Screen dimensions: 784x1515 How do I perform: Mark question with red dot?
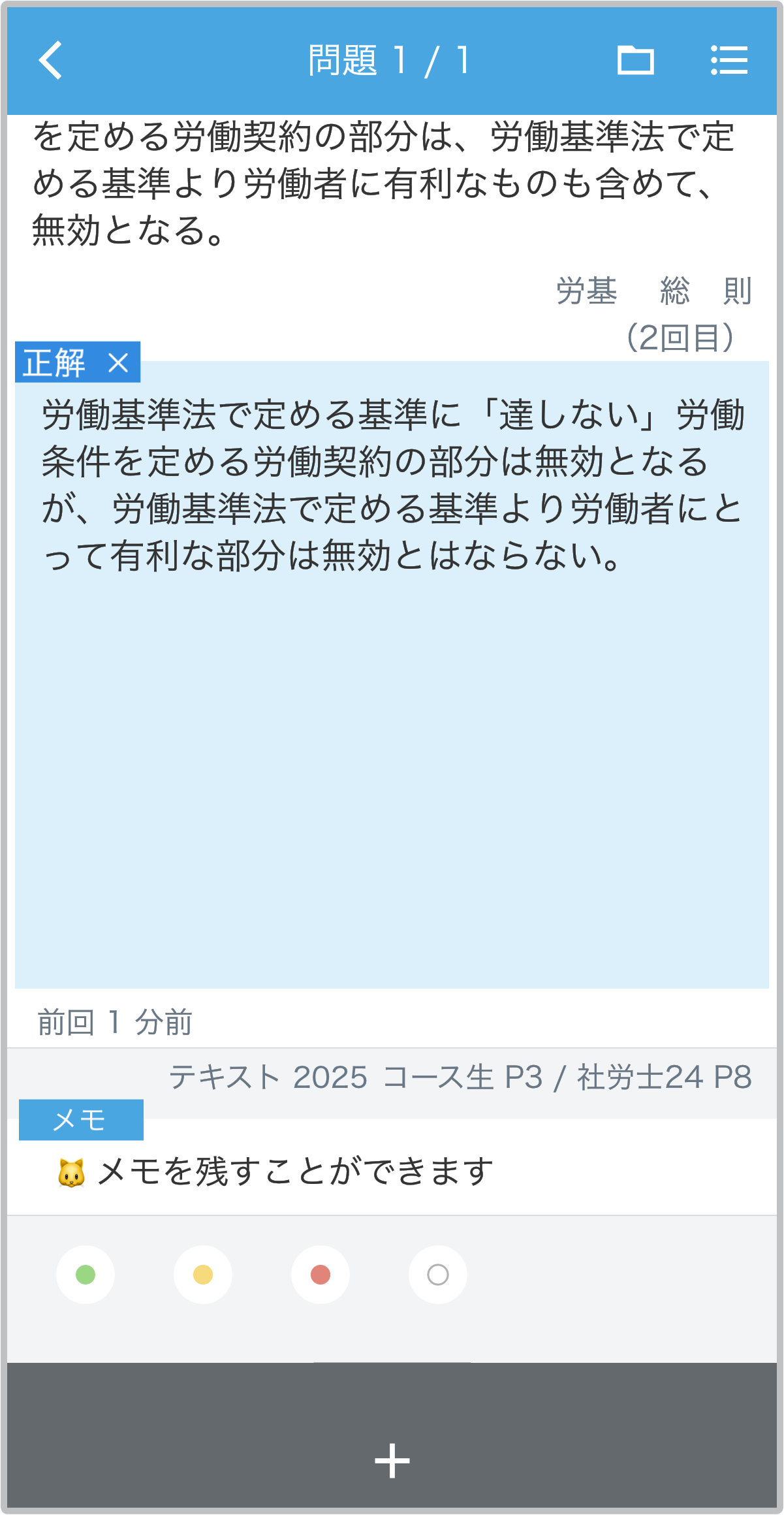pyautogui.click(x=321, y=1274)
